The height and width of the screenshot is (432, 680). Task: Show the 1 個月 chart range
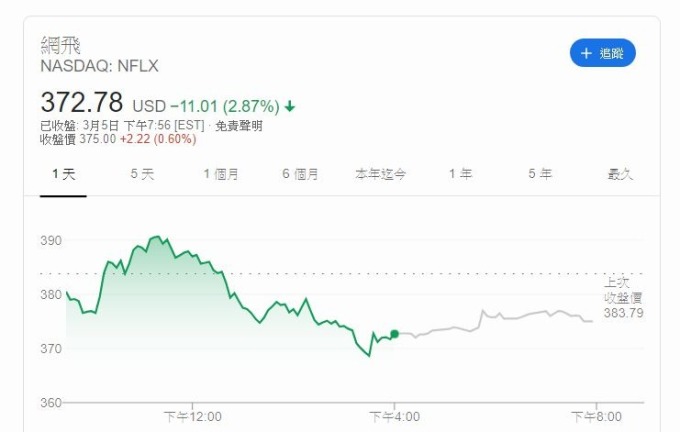pos(221,174)
